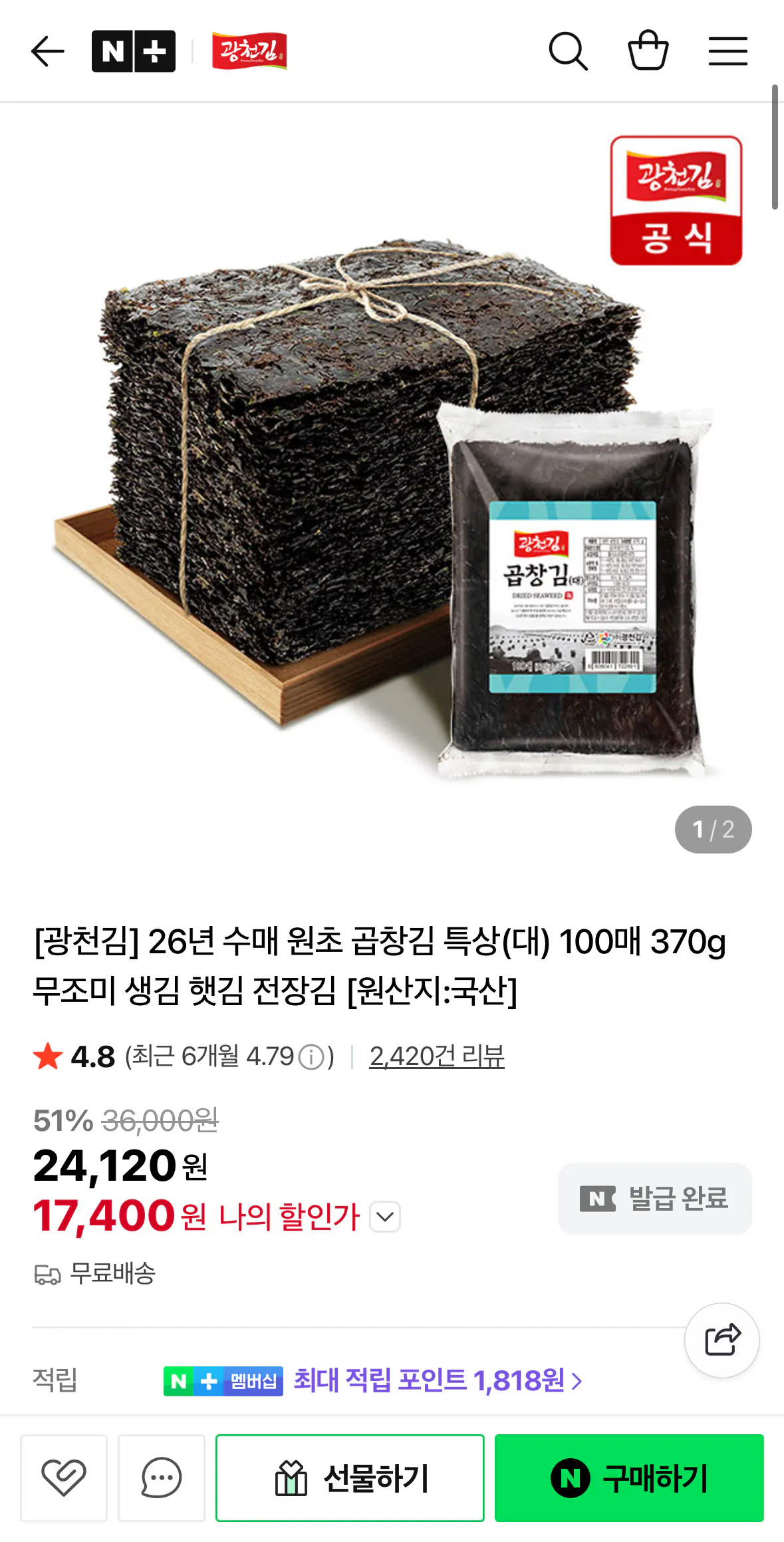Screen dimensions: 784x1542
Task: Tap the 광천김 brand logo
Action: coord(249,51)
